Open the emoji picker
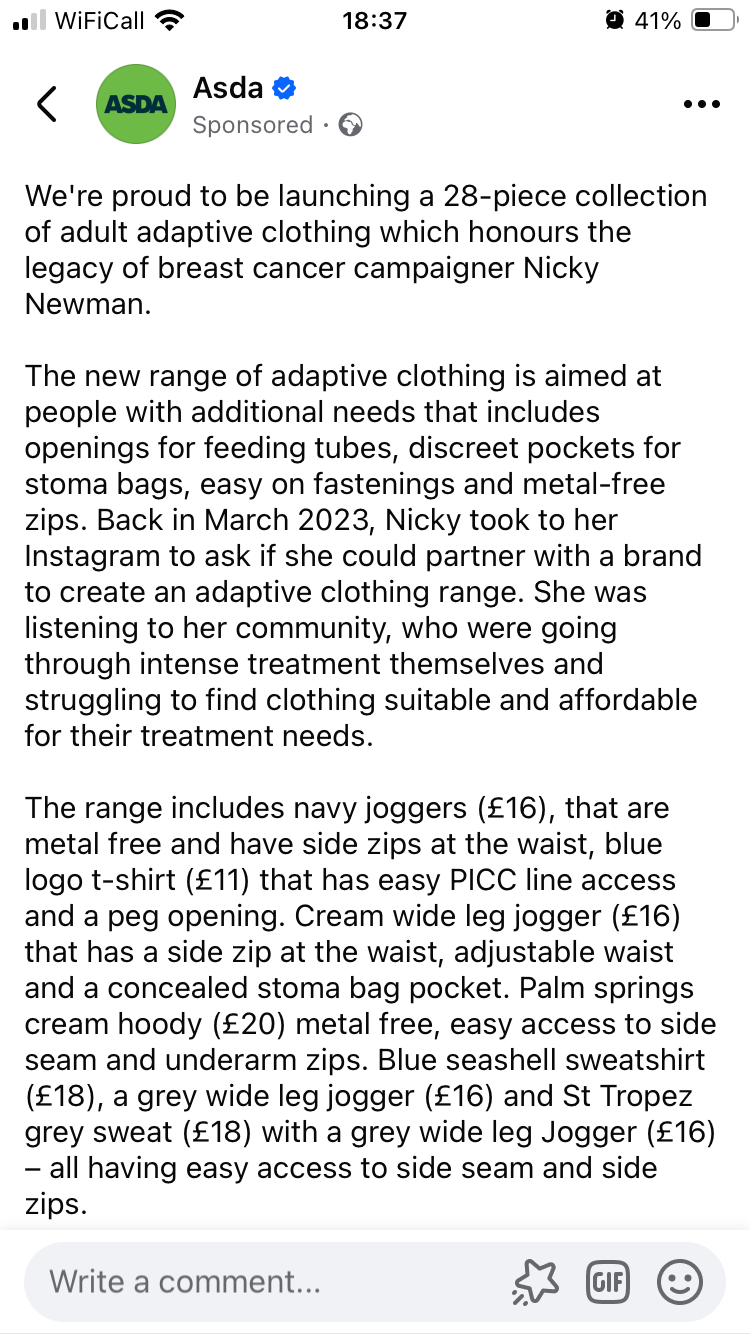This screenshot has height=1334, width=750. point(679,1282)
